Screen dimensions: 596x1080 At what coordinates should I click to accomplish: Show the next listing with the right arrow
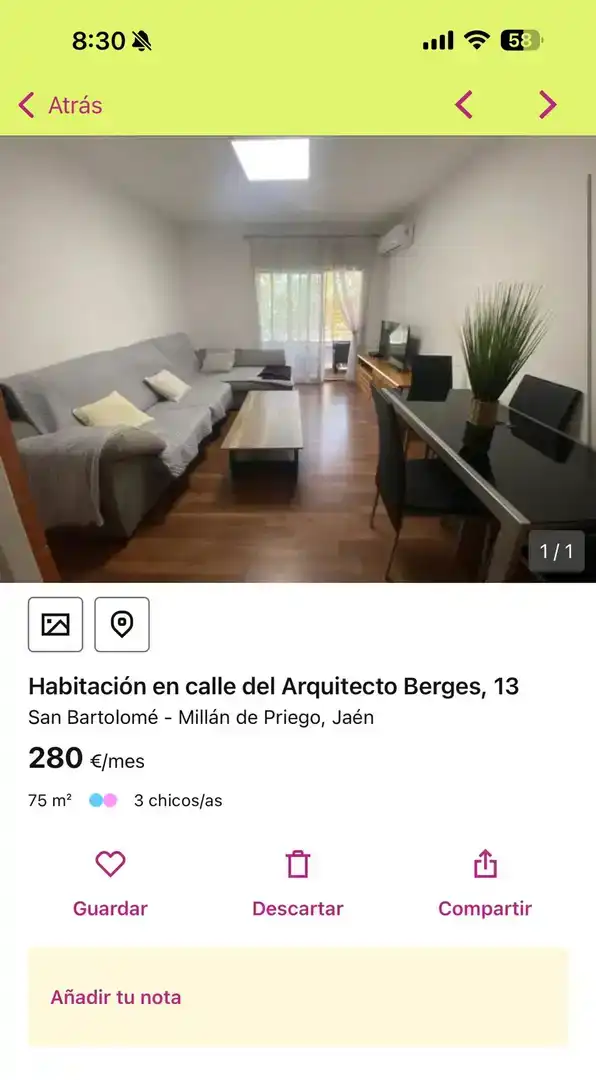[x=548, y=105]
